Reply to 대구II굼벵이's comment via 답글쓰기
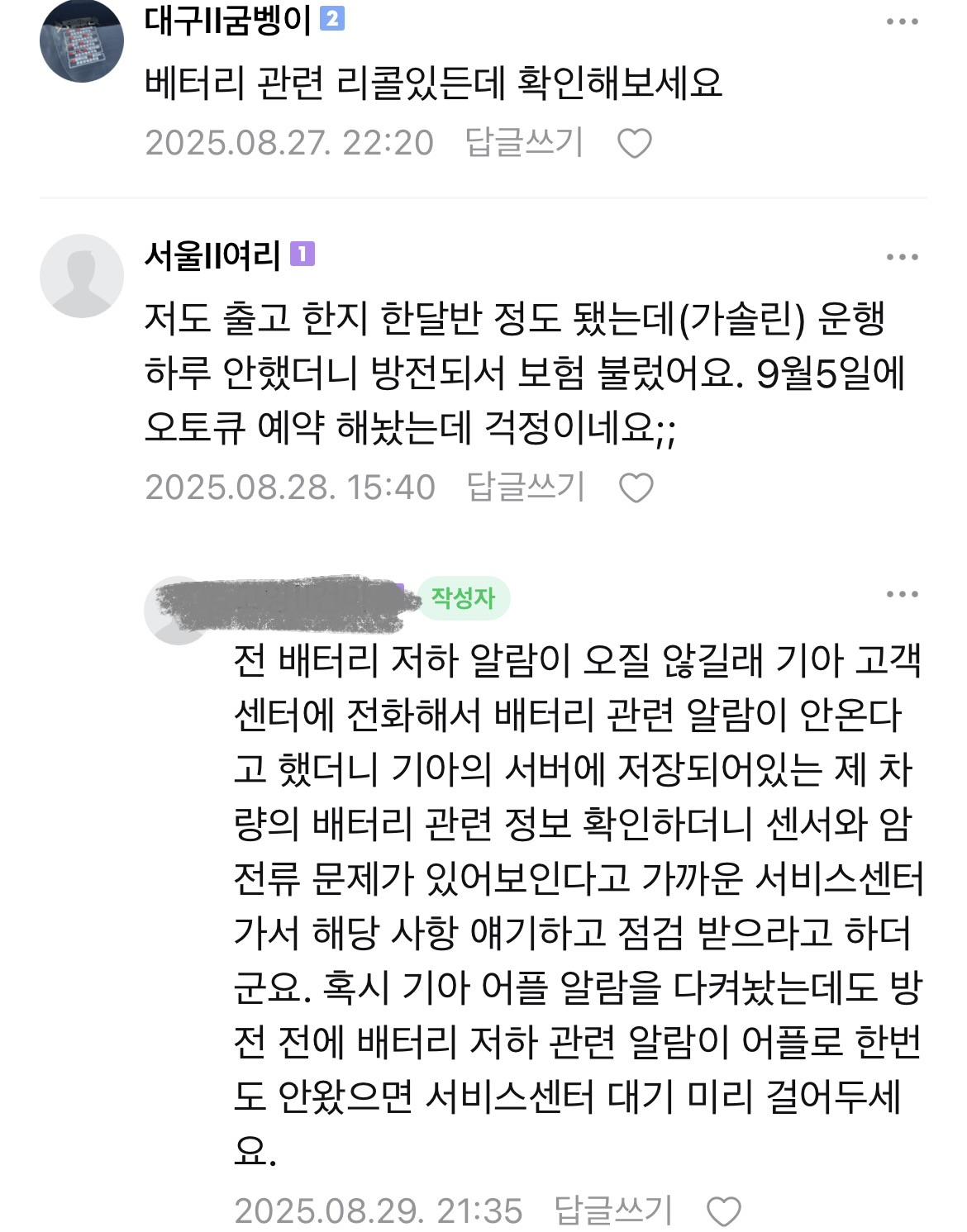The height and width of the screenshot is (1232, 967). point(524,142)
